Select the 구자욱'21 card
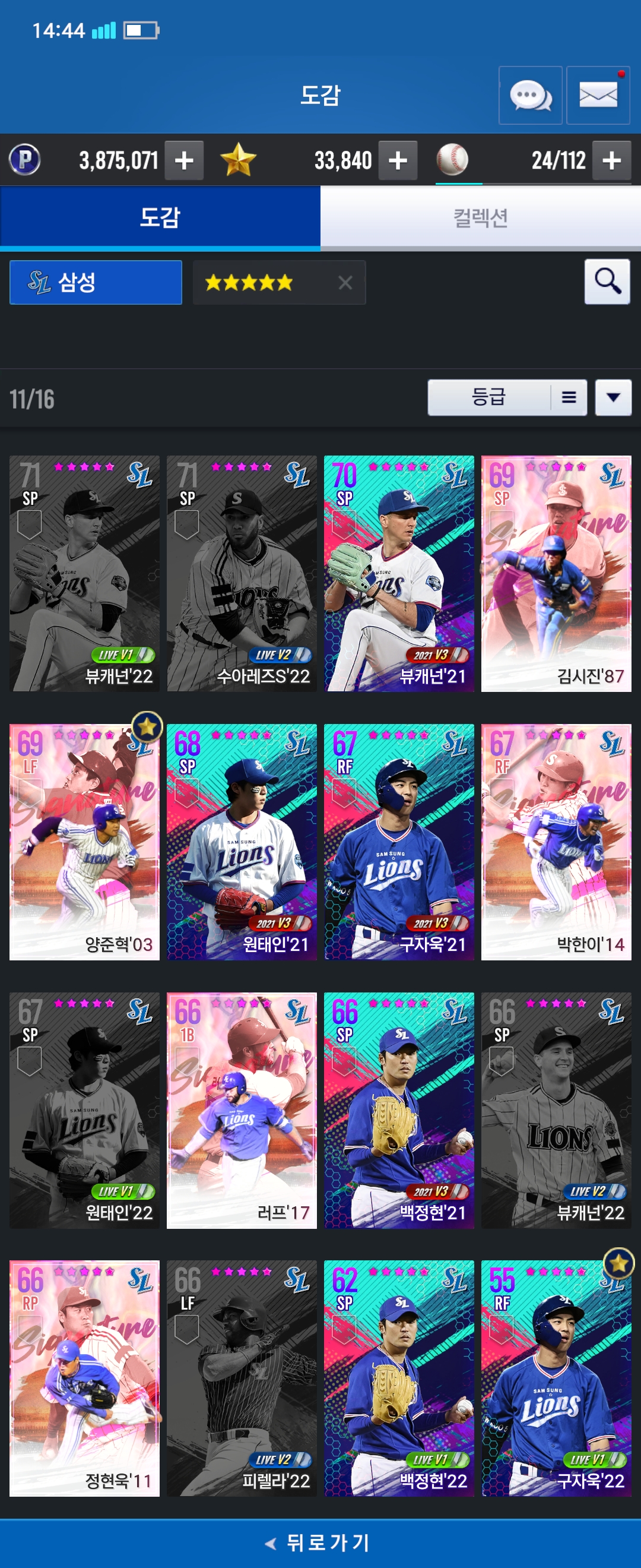Image resolution: width=641 pixels, height=1568 pixels. (399, 842)
